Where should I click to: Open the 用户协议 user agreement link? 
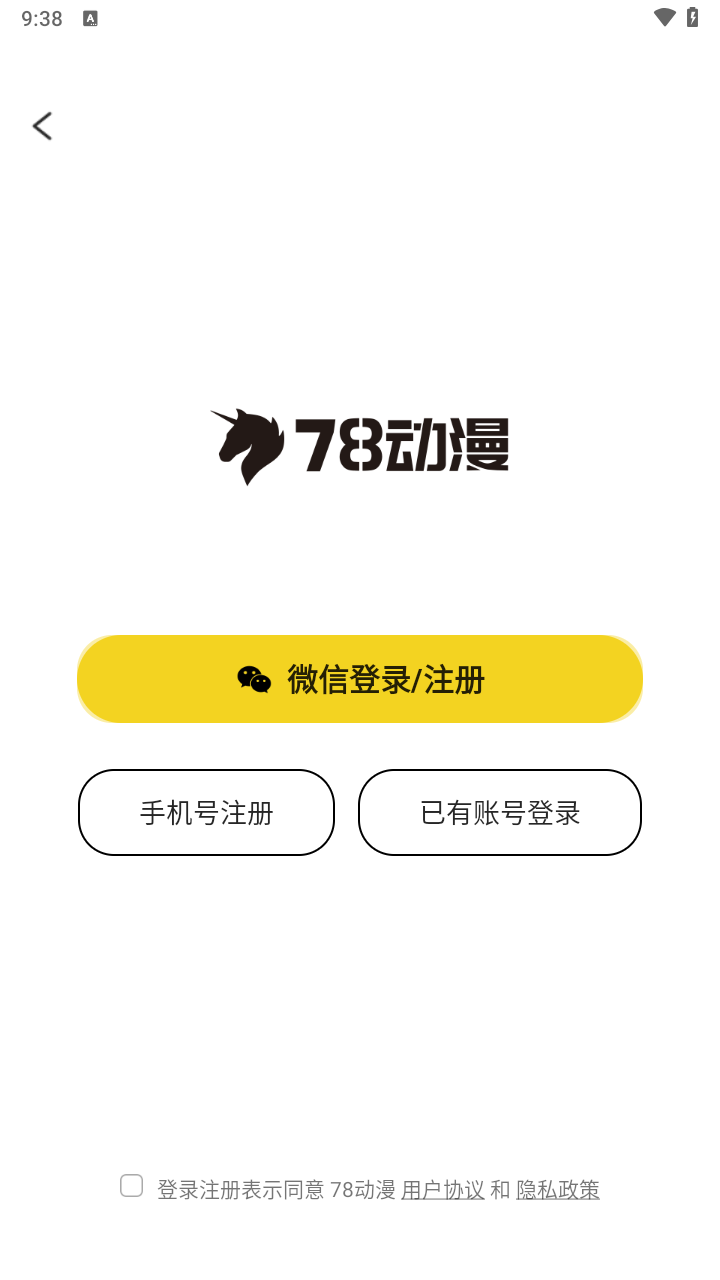click(443, 1190)
